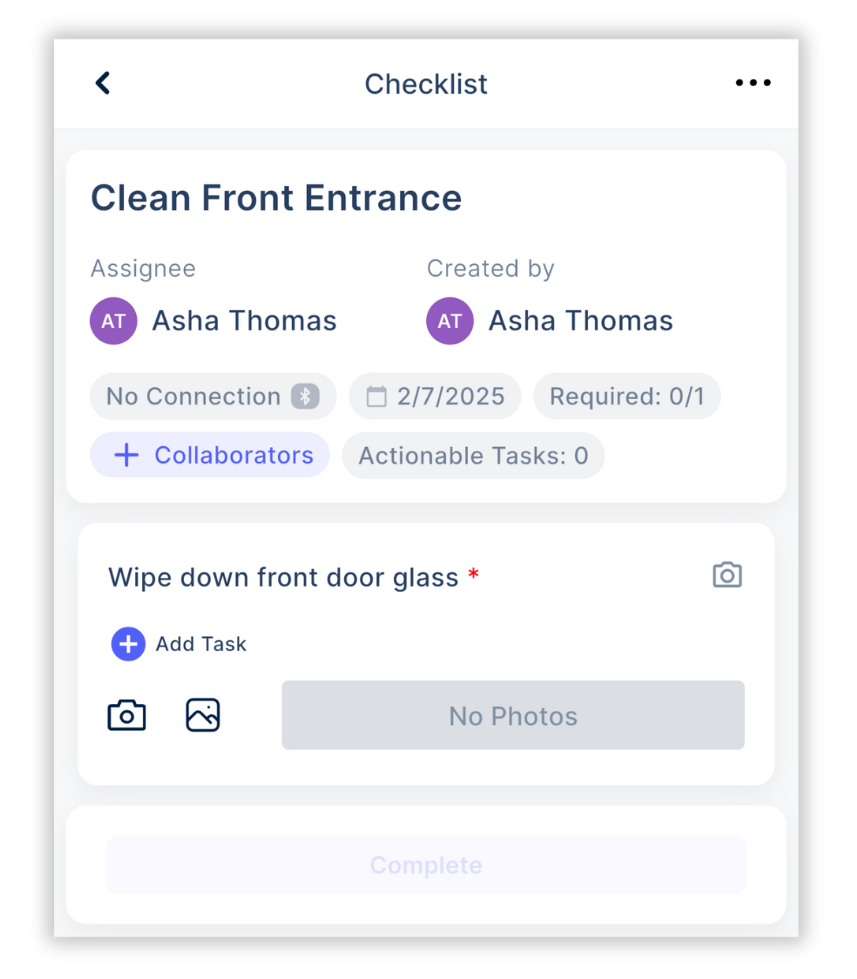
Task: Click the No Connection status chip
Action: click(212, 396)
